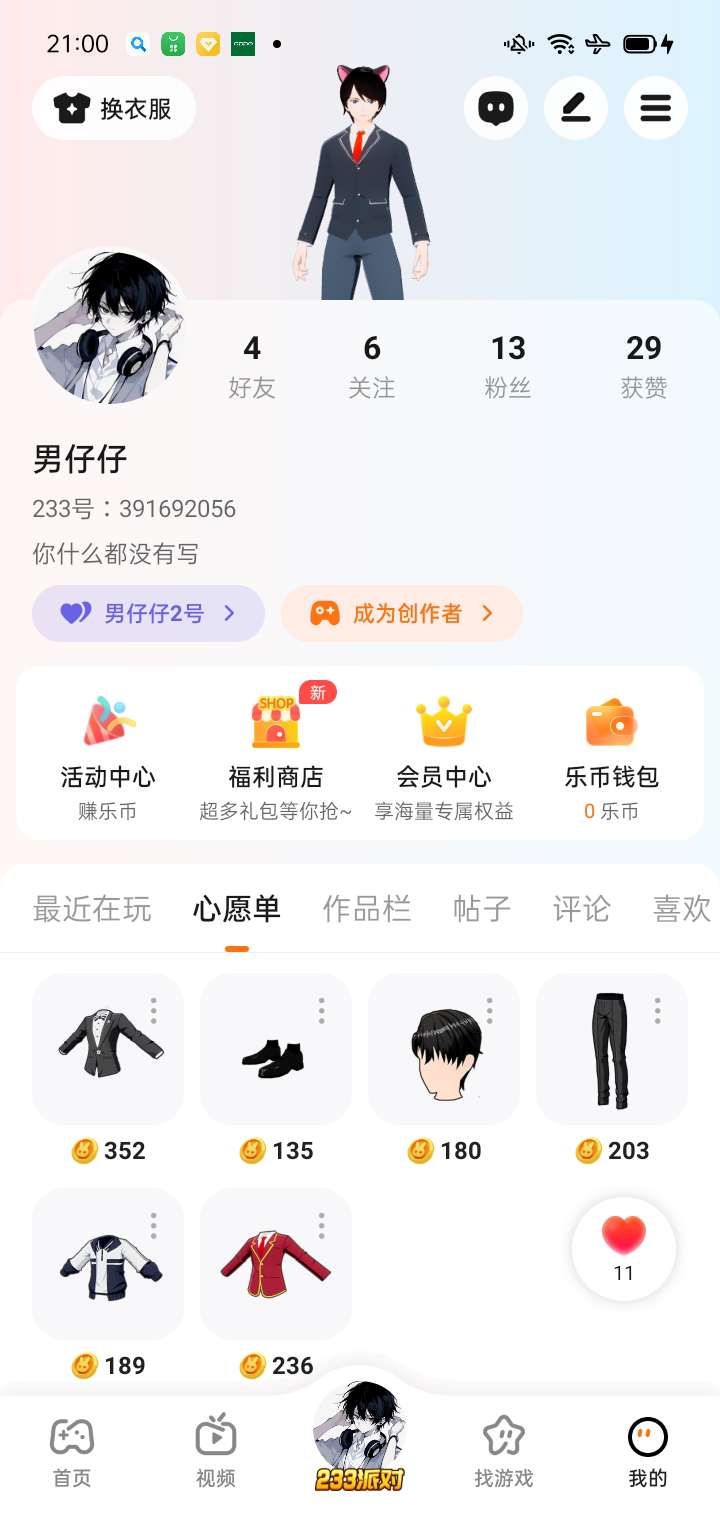This screenshot has width=720, height=1516.
Task: Tap 成为创作者 to become a creator
Action: (x=402, y=613)
